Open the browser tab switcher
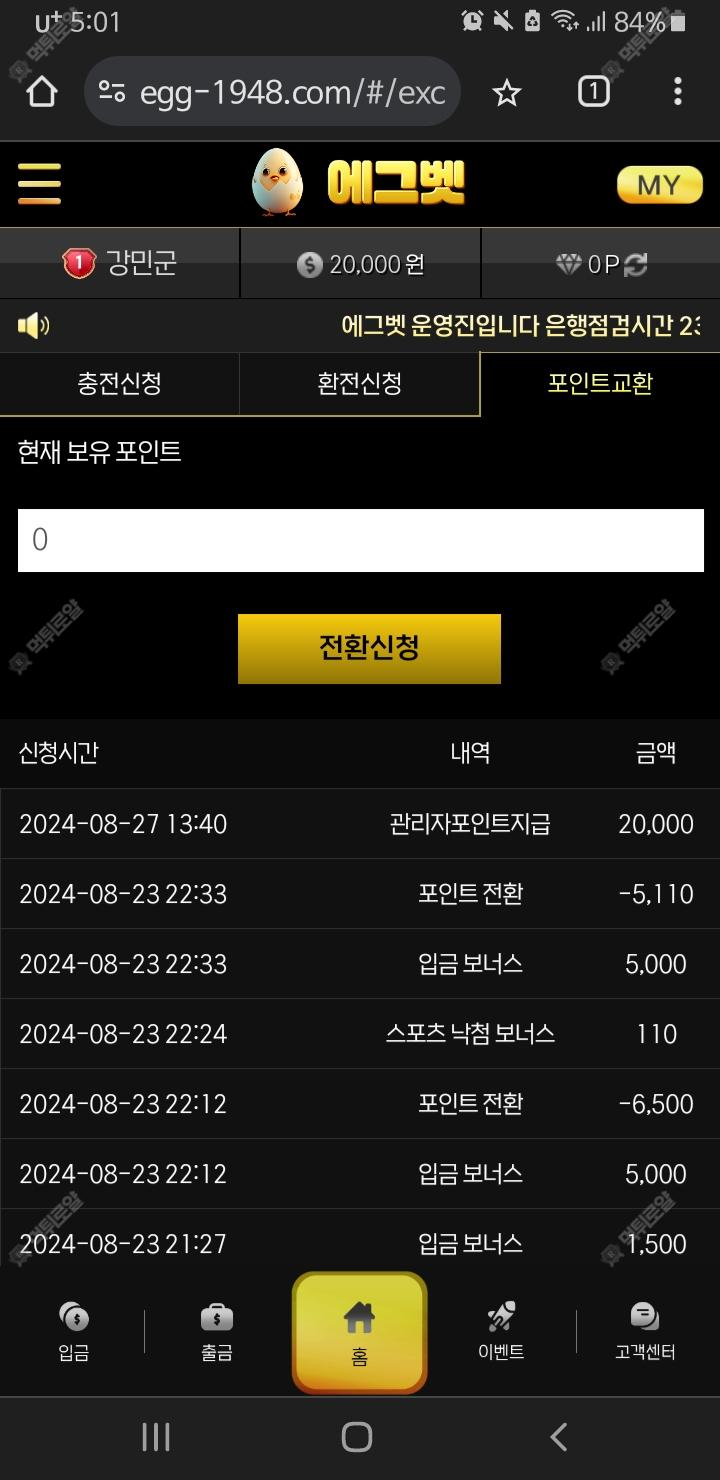 (x=593, y=92)
